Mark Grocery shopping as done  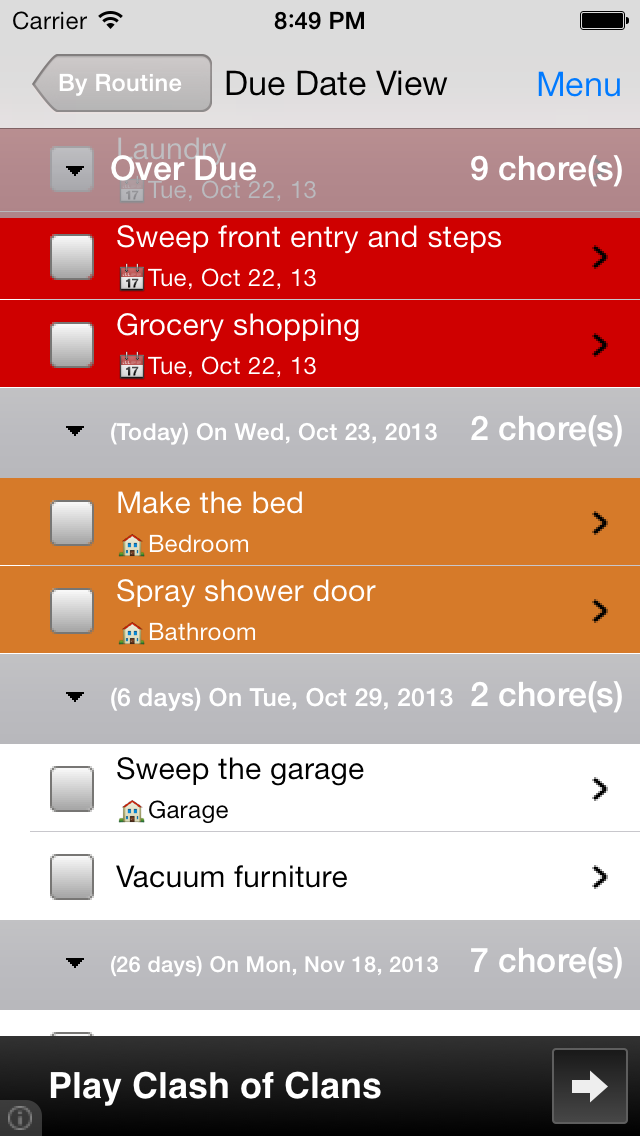pos(72,345)
